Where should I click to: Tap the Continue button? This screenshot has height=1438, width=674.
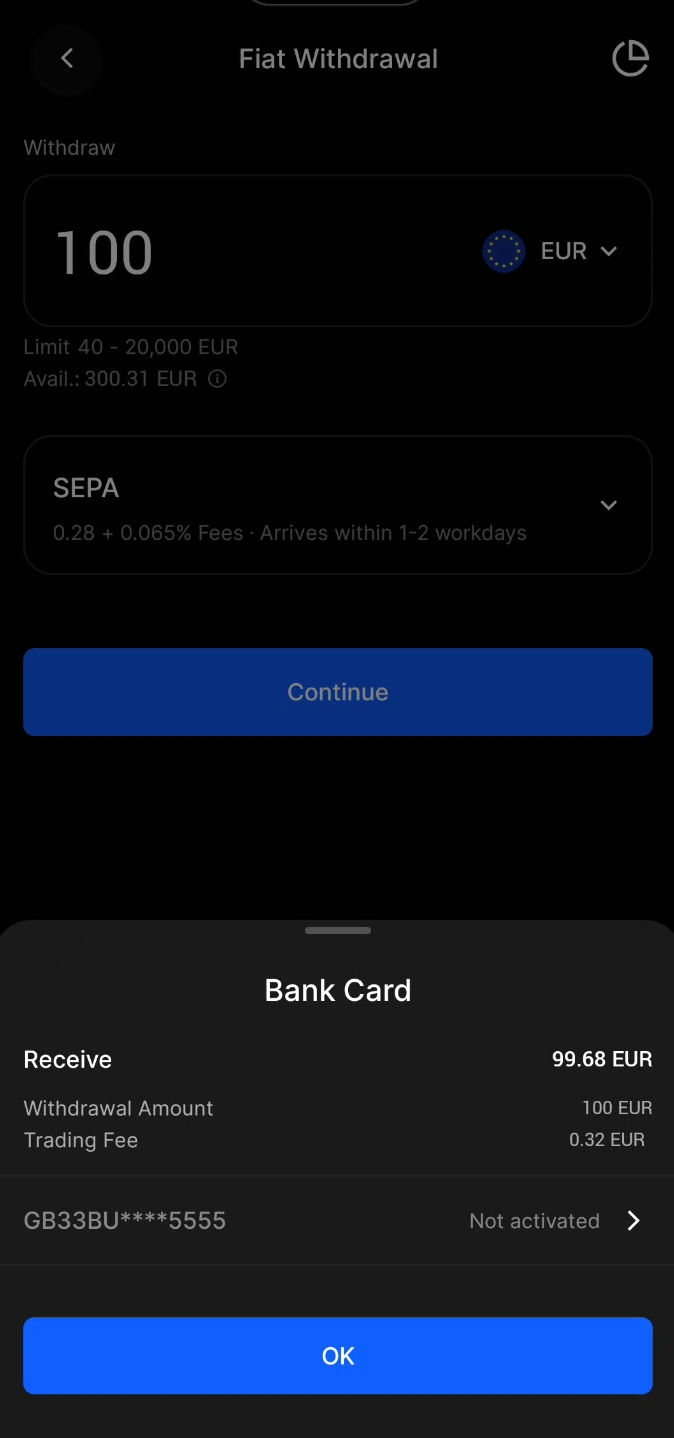pos(337,691)
